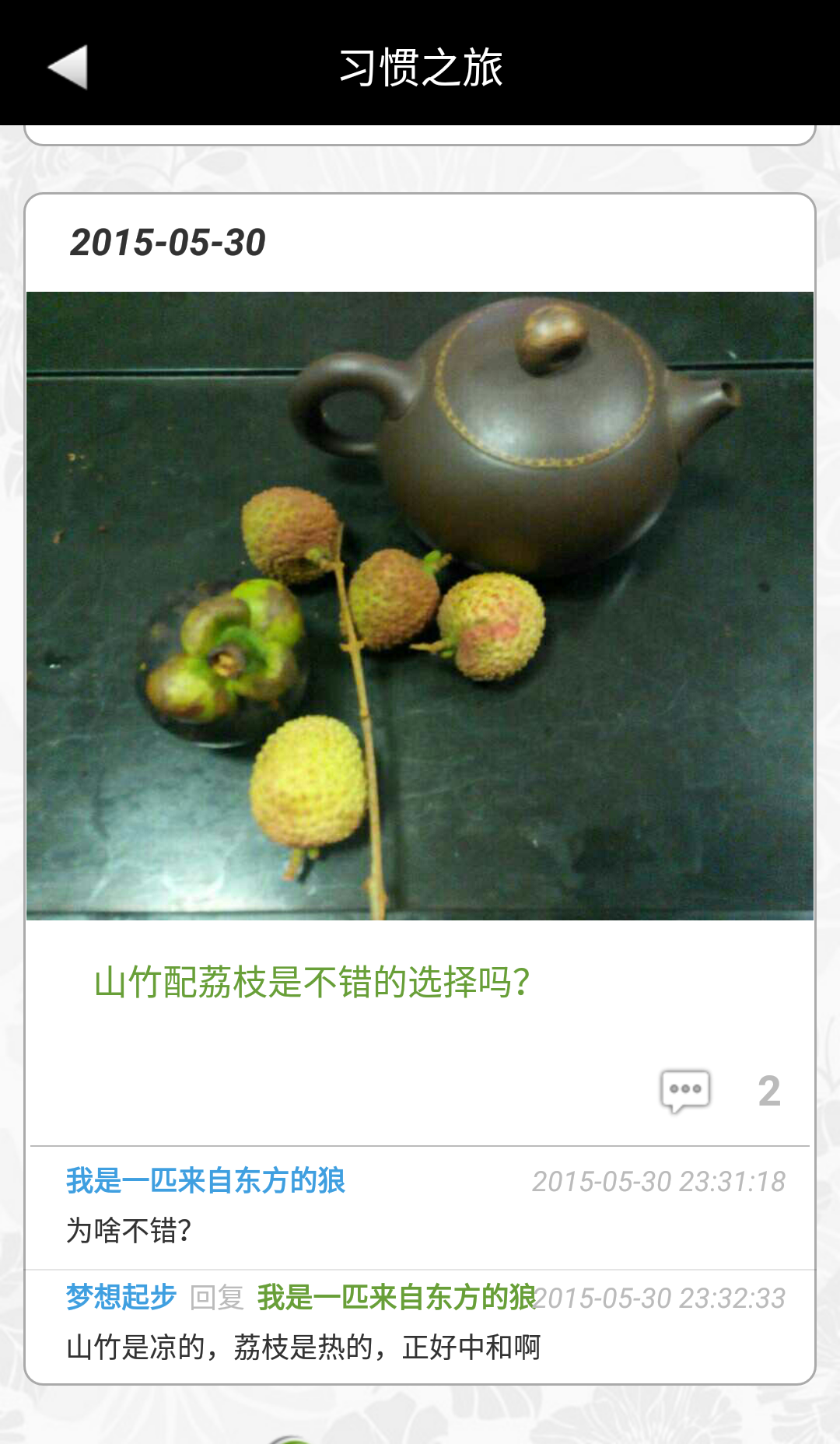Tap the green replied-to name 我是一匹来自东方的狼
Image resolution: width=840 pixels, height=1444 pixels.
[x=397, y=1297]
